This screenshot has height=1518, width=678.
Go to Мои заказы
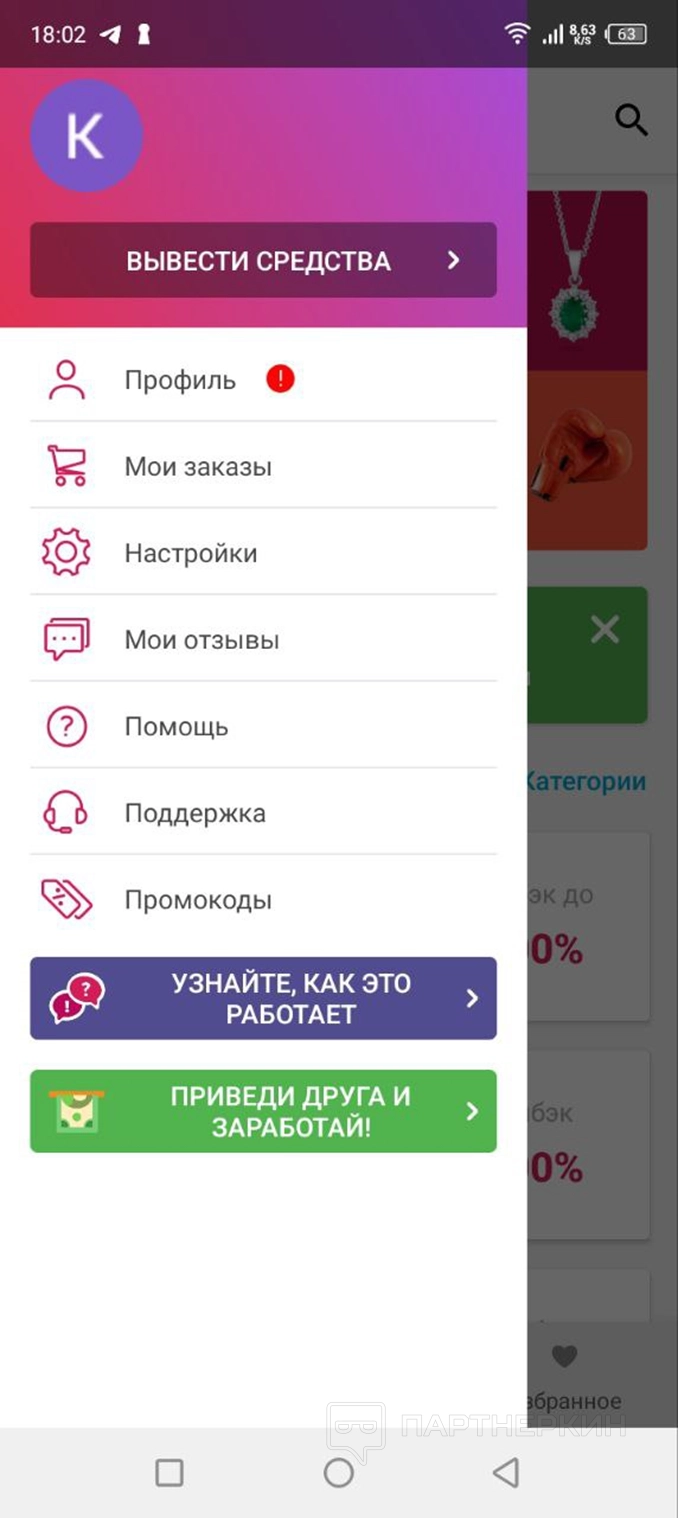point(198,467)
